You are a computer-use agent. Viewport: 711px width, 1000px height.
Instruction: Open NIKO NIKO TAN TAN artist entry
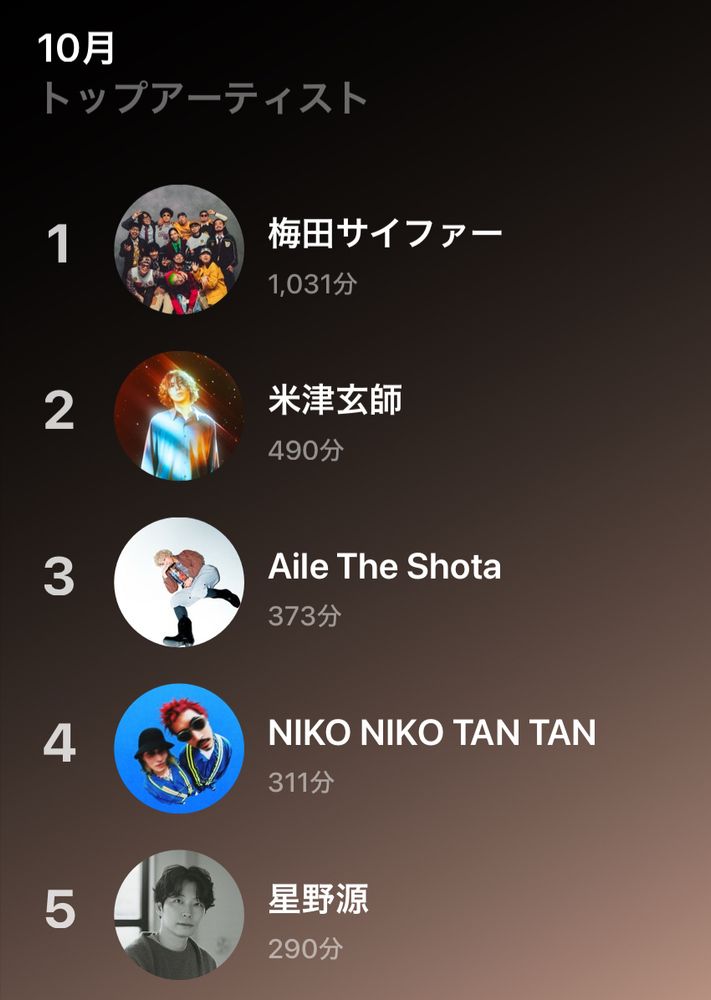click(355, 749)
